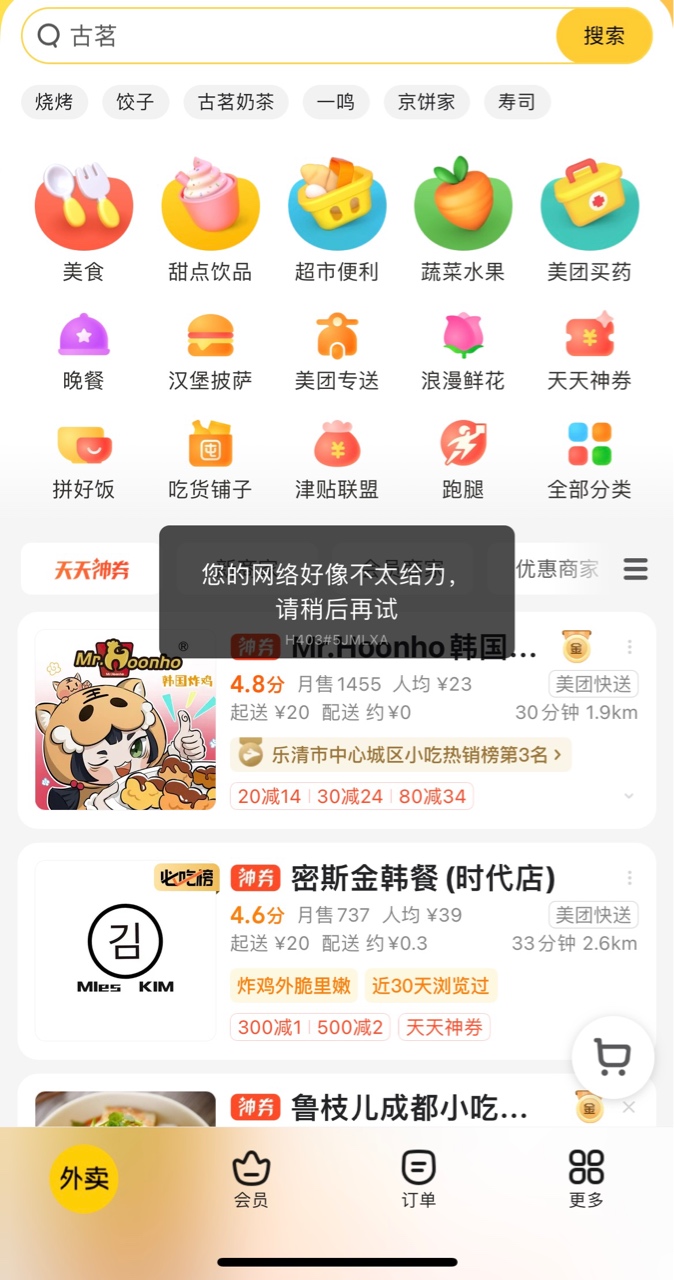Open 乐清市中心城区小吃热销榜 ranking link
The width and height of the screenshot is (674, 1280).
[x=400, y=754]
